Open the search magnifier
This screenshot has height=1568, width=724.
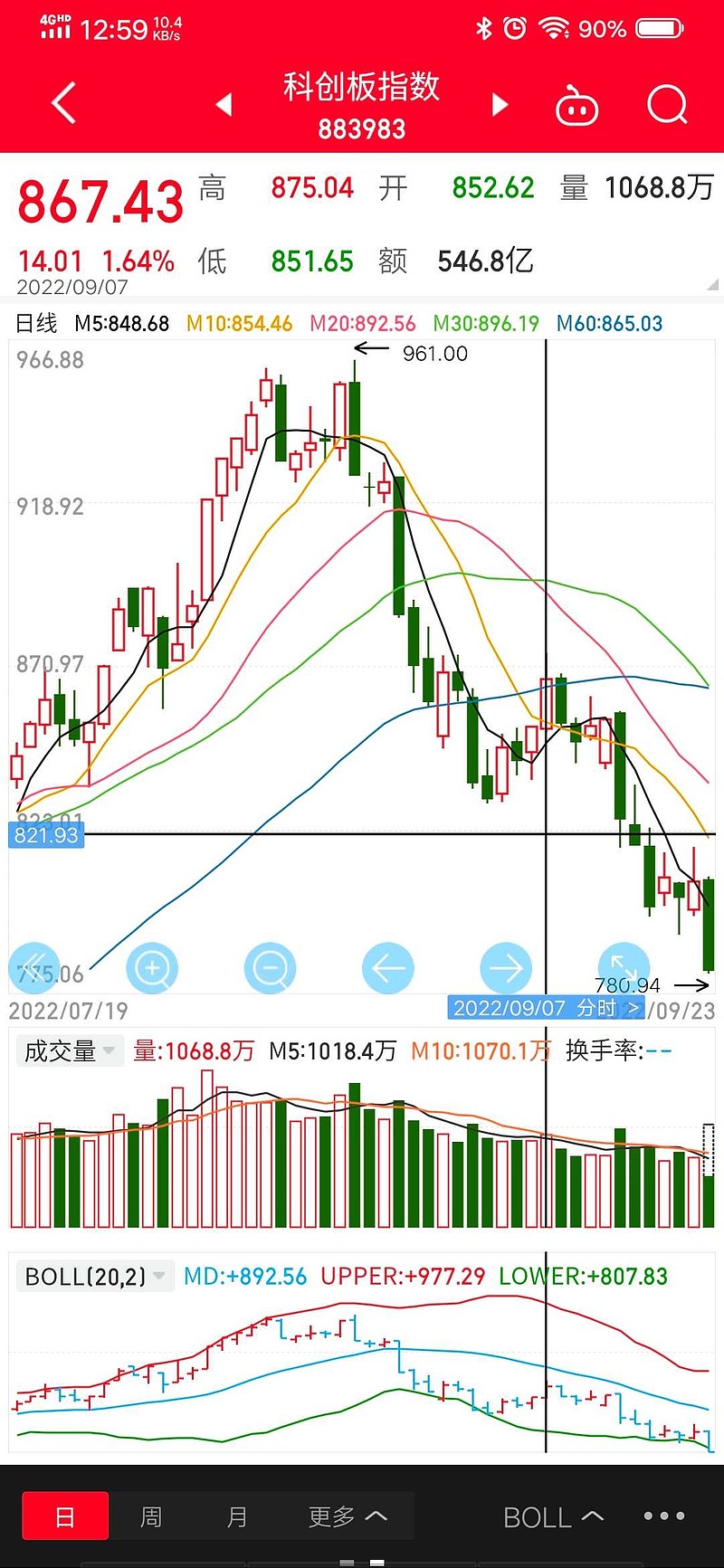(668, 105)
